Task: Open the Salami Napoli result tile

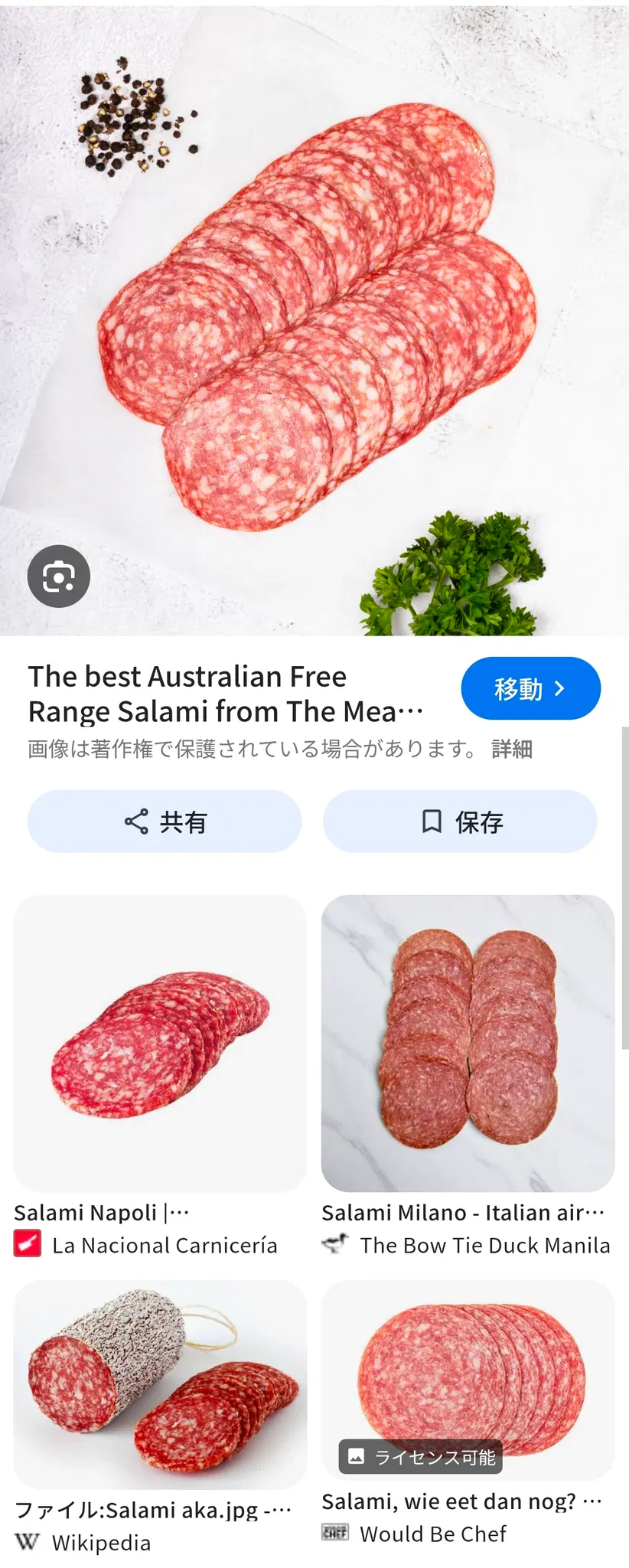Action: [161, 1043]
